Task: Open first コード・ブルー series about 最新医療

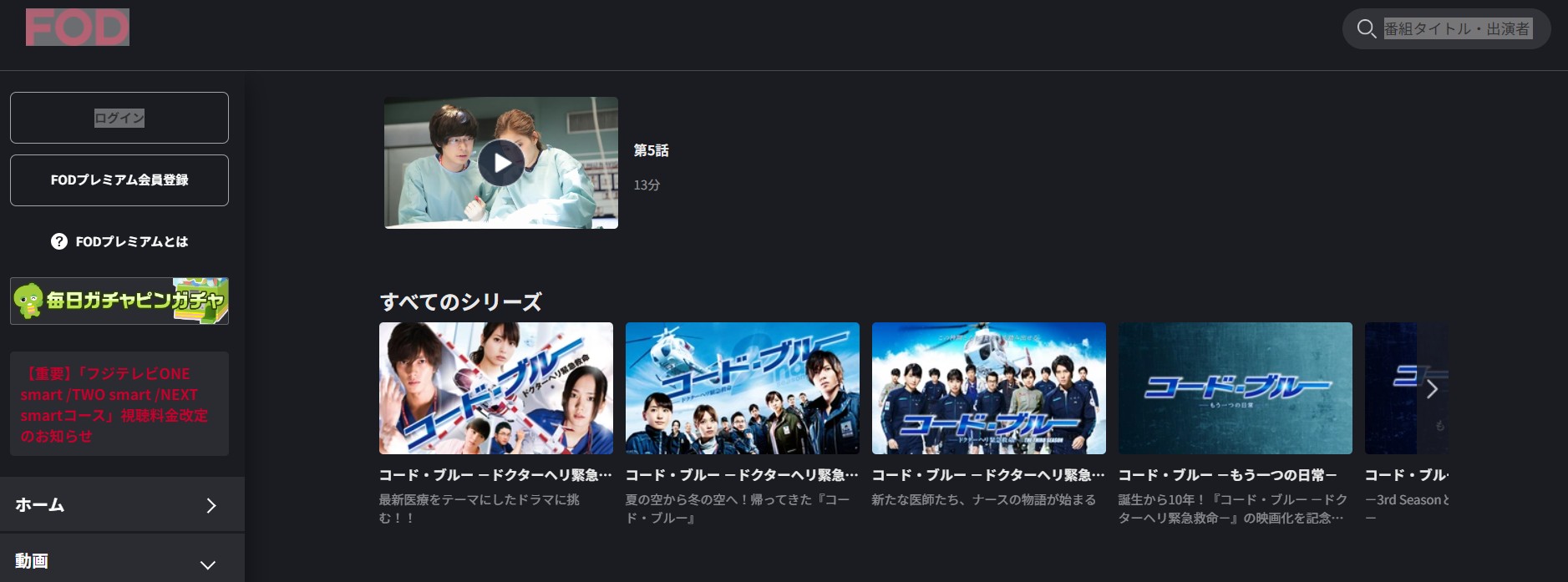Action: click(496, 388)
